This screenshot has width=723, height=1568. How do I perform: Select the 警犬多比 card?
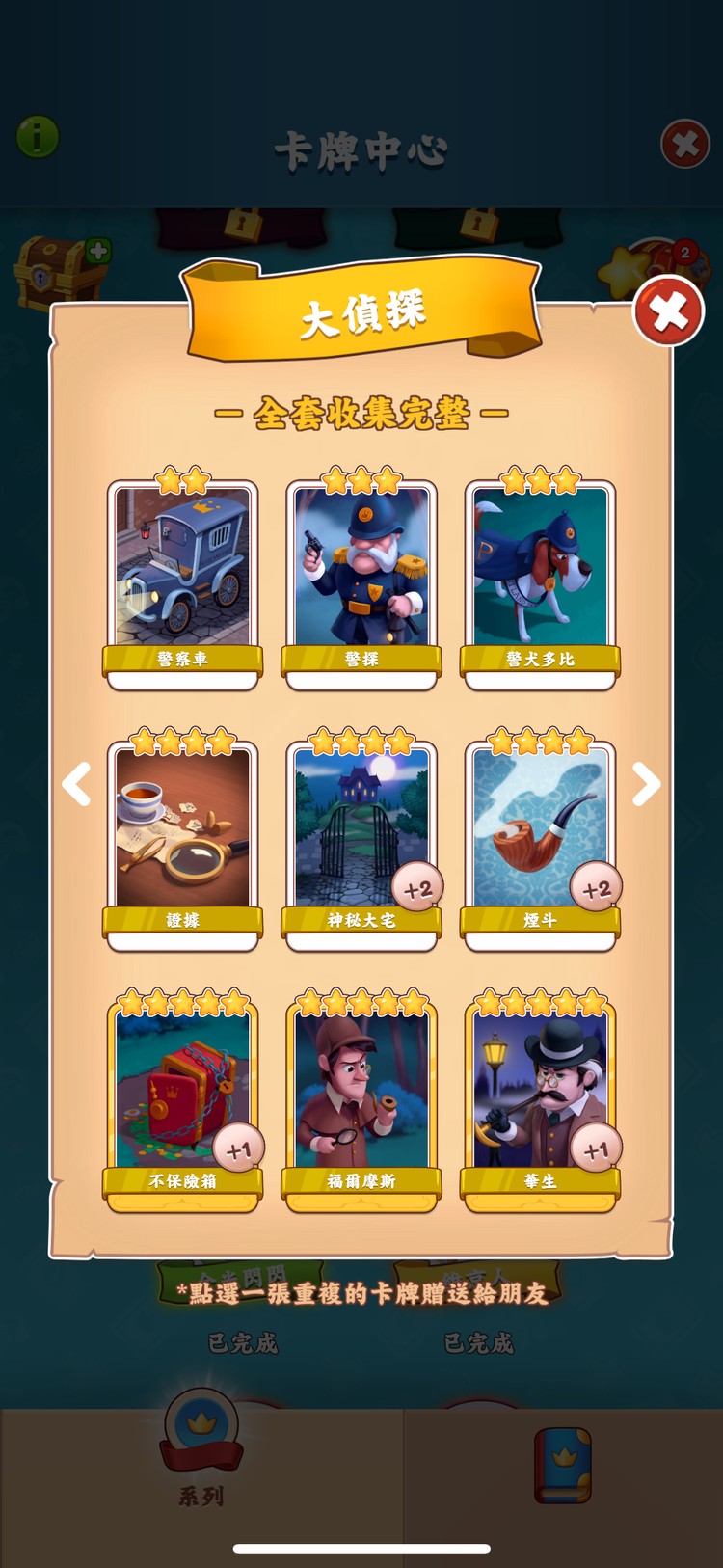pos(540,579)
